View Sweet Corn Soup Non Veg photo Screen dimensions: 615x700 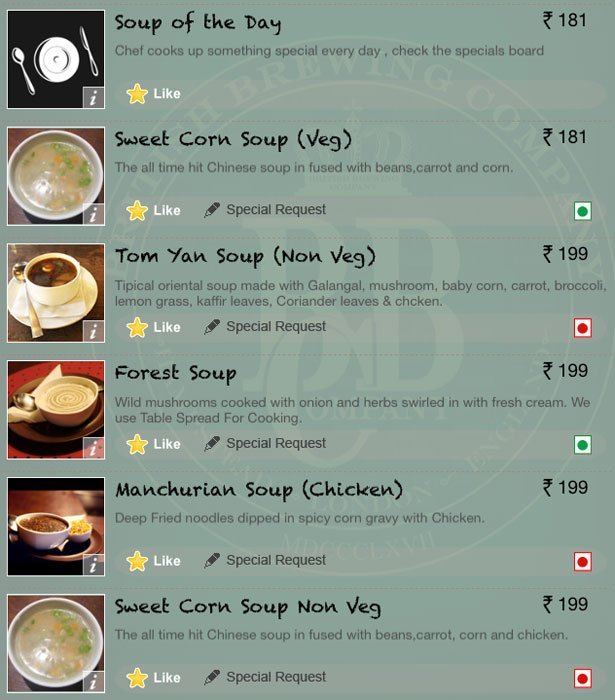(x=55, y=643)
